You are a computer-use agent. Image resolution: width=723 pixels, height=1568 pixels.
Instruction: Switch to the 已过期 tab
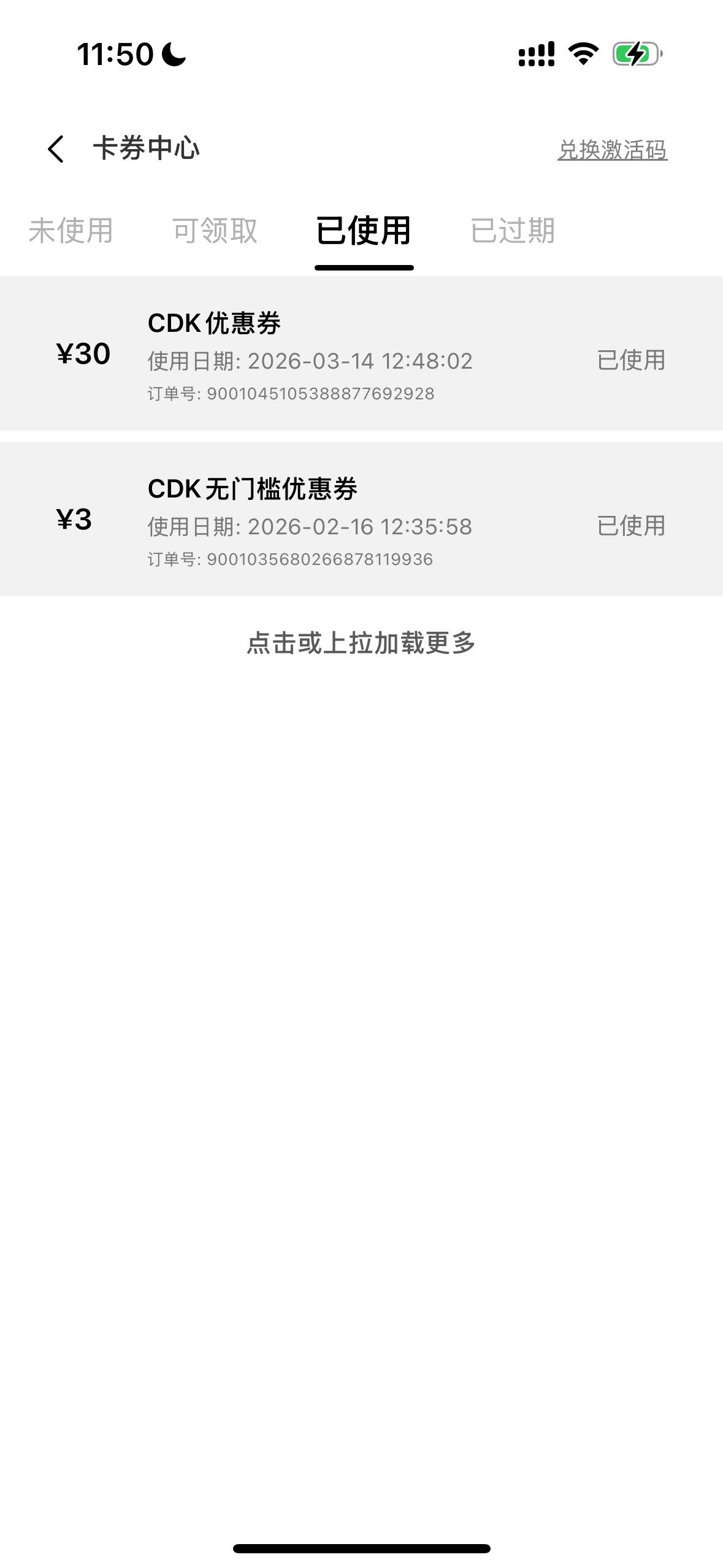(x=513, y=231)
